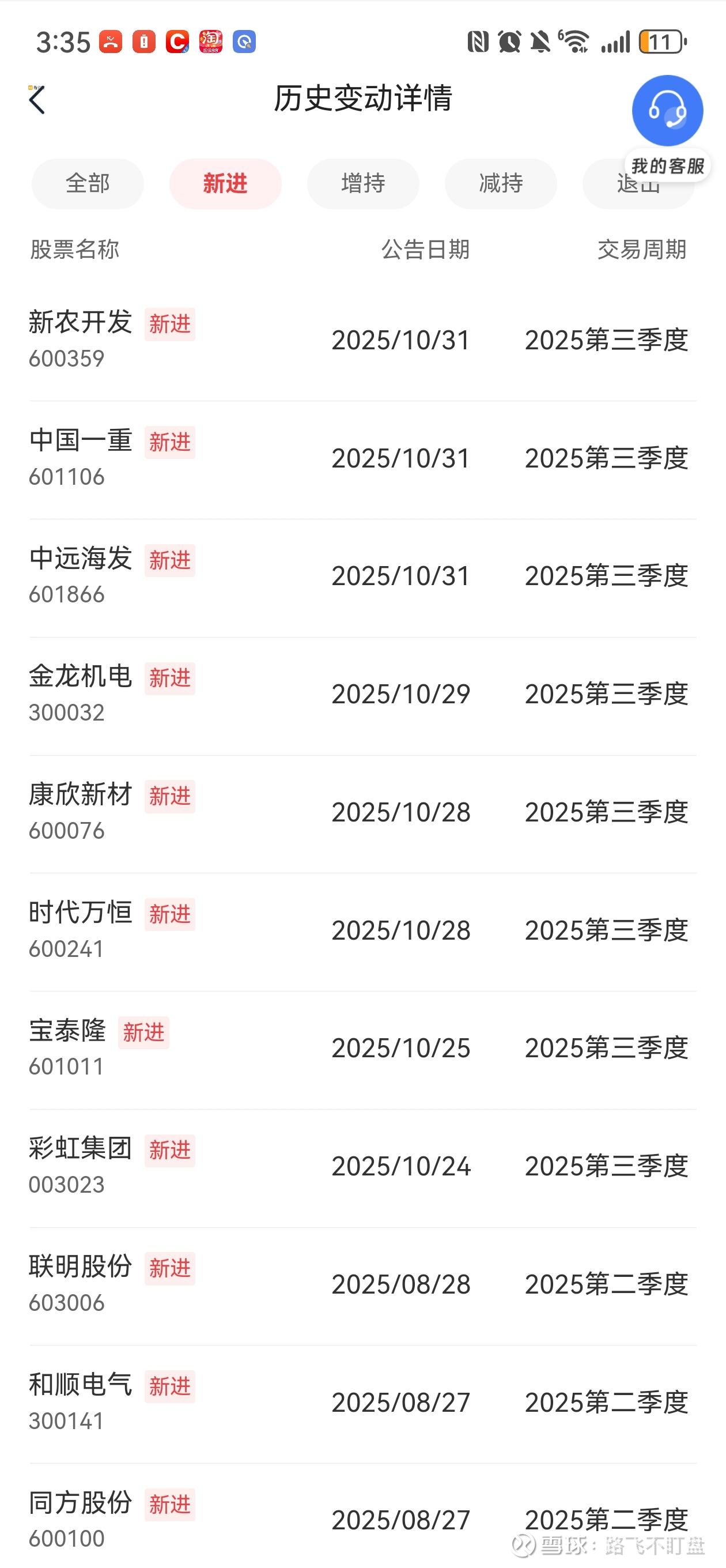Switch to the 退出 filter
This screenshot has width=726, height=1568.
(608, 189)
